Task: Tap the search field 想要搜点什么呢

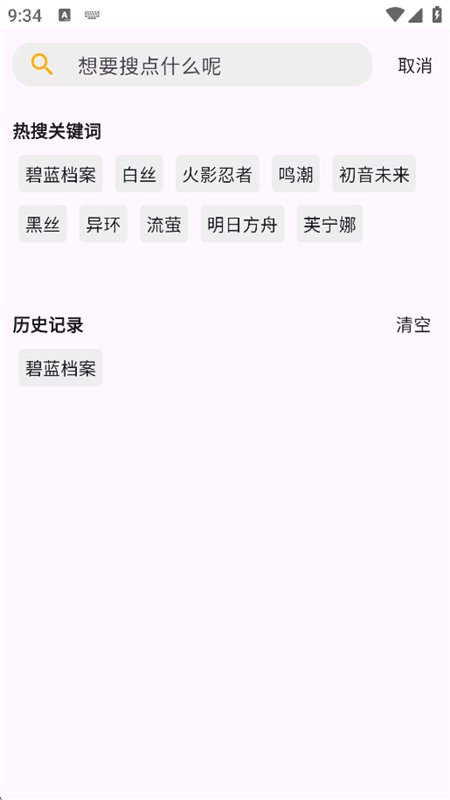Action: tap(192, 65)
